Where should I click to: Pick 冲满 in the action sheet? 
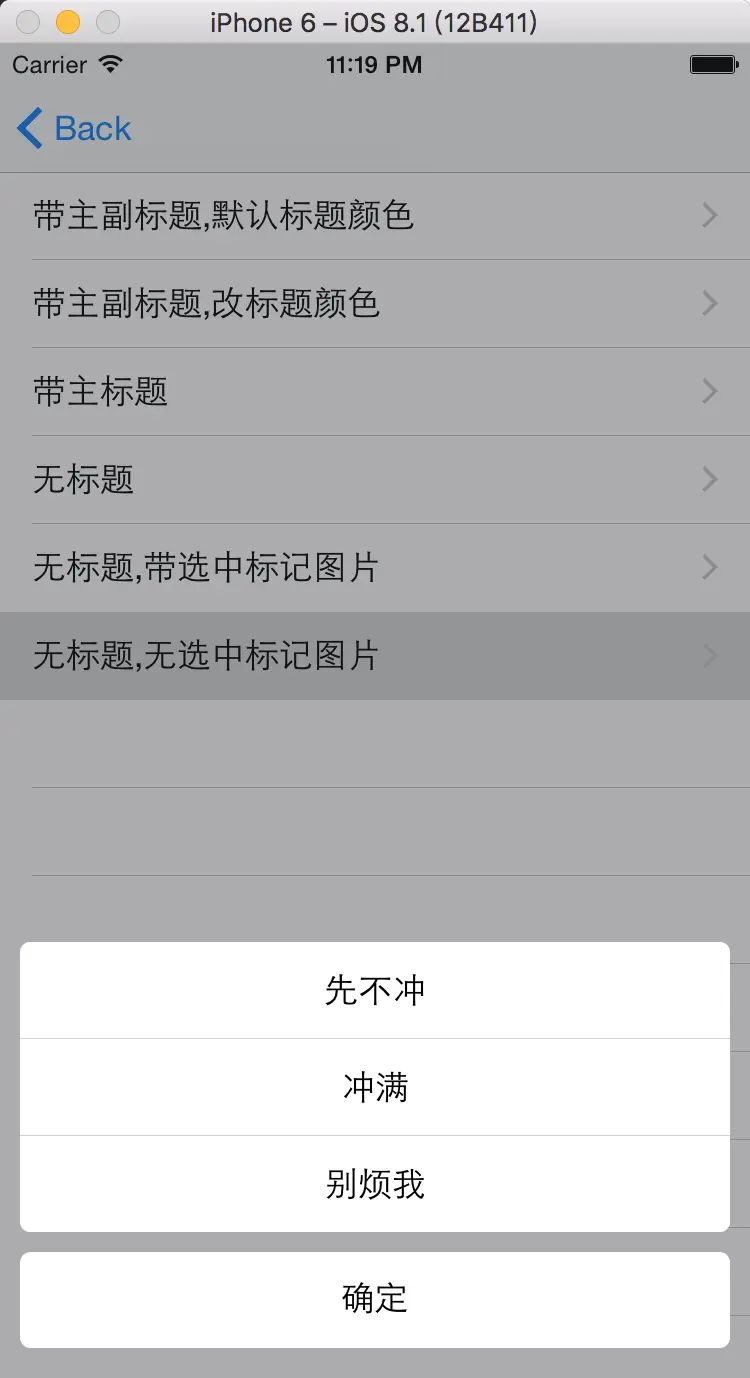(375, 1087)
